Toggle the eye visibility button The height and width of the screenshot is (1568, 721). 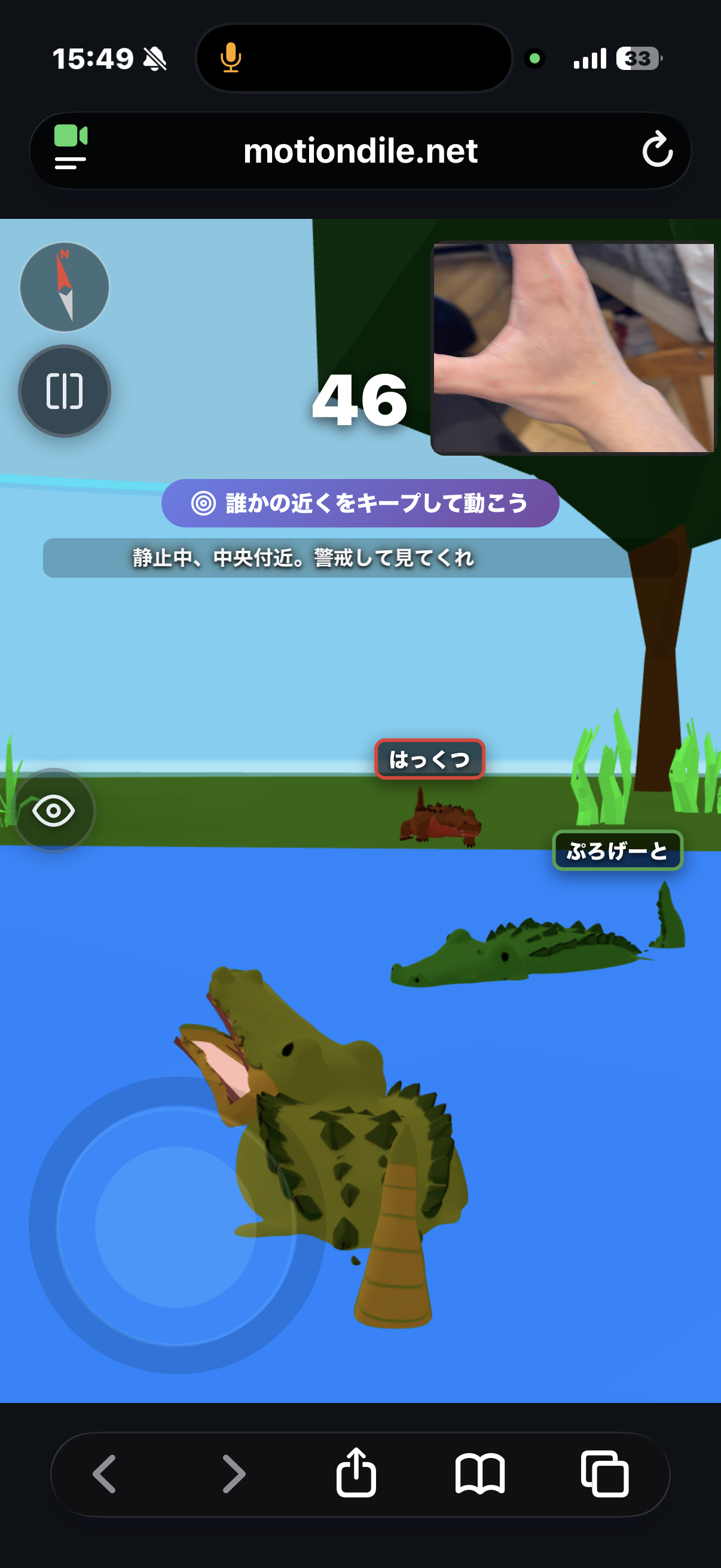54,810
